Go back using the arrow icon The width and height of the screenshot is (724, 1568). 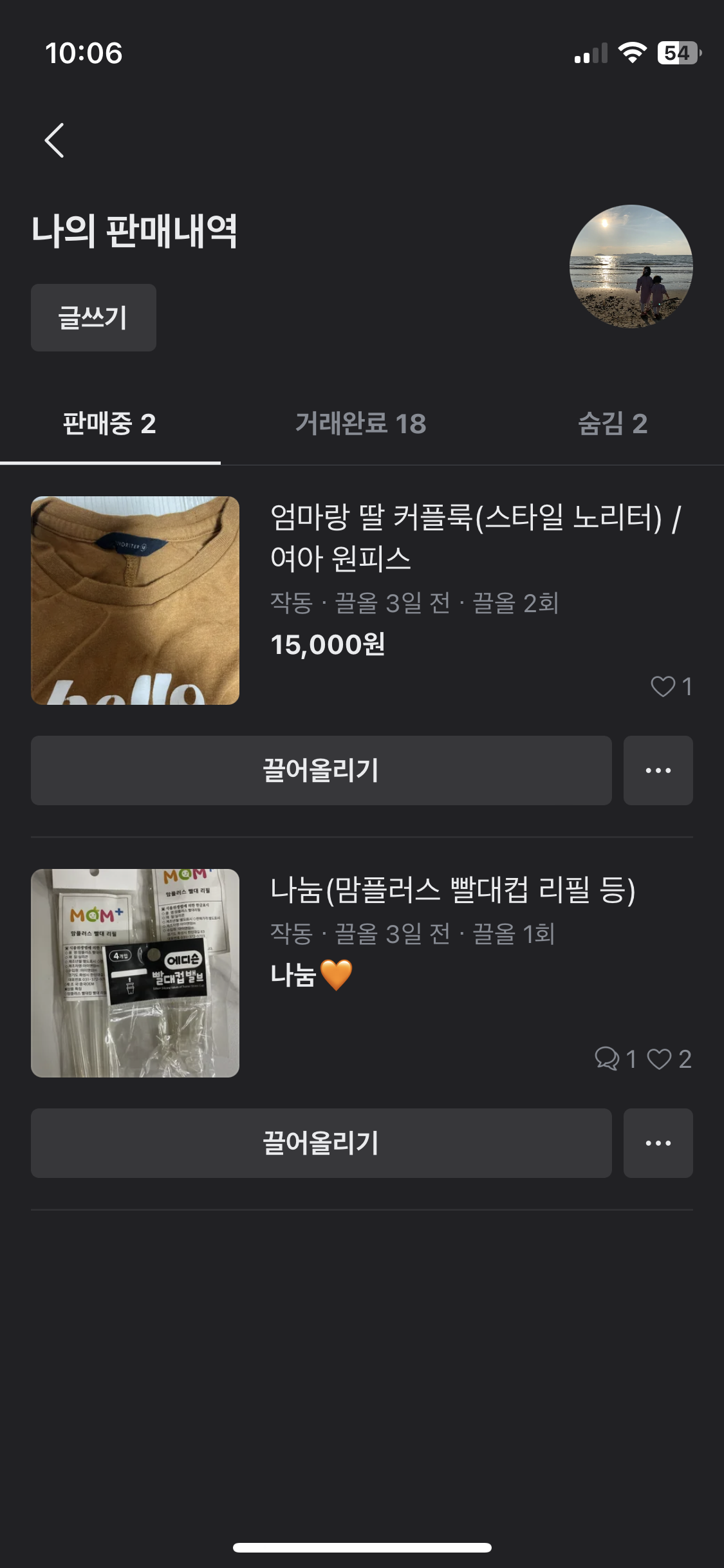coord(55,140)
